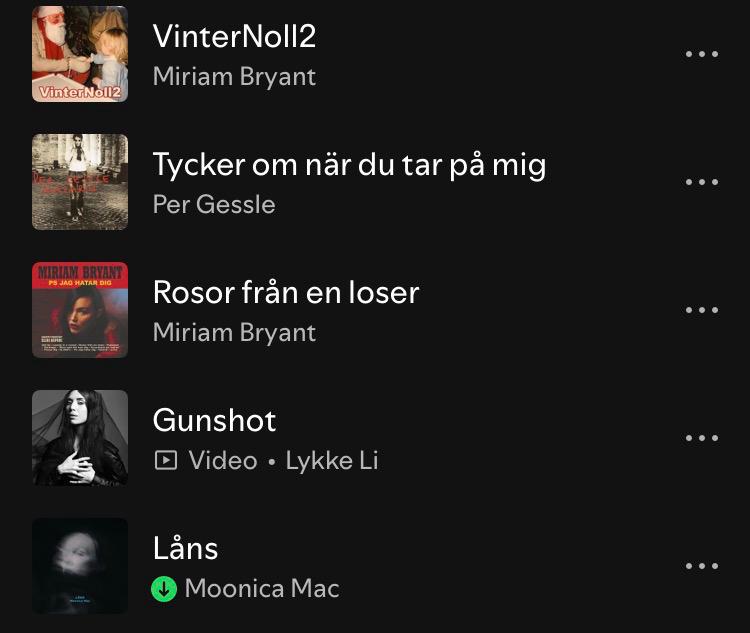Play the song VinterNoll2
The image size is (750, 633).
click(x=234, y=38)
